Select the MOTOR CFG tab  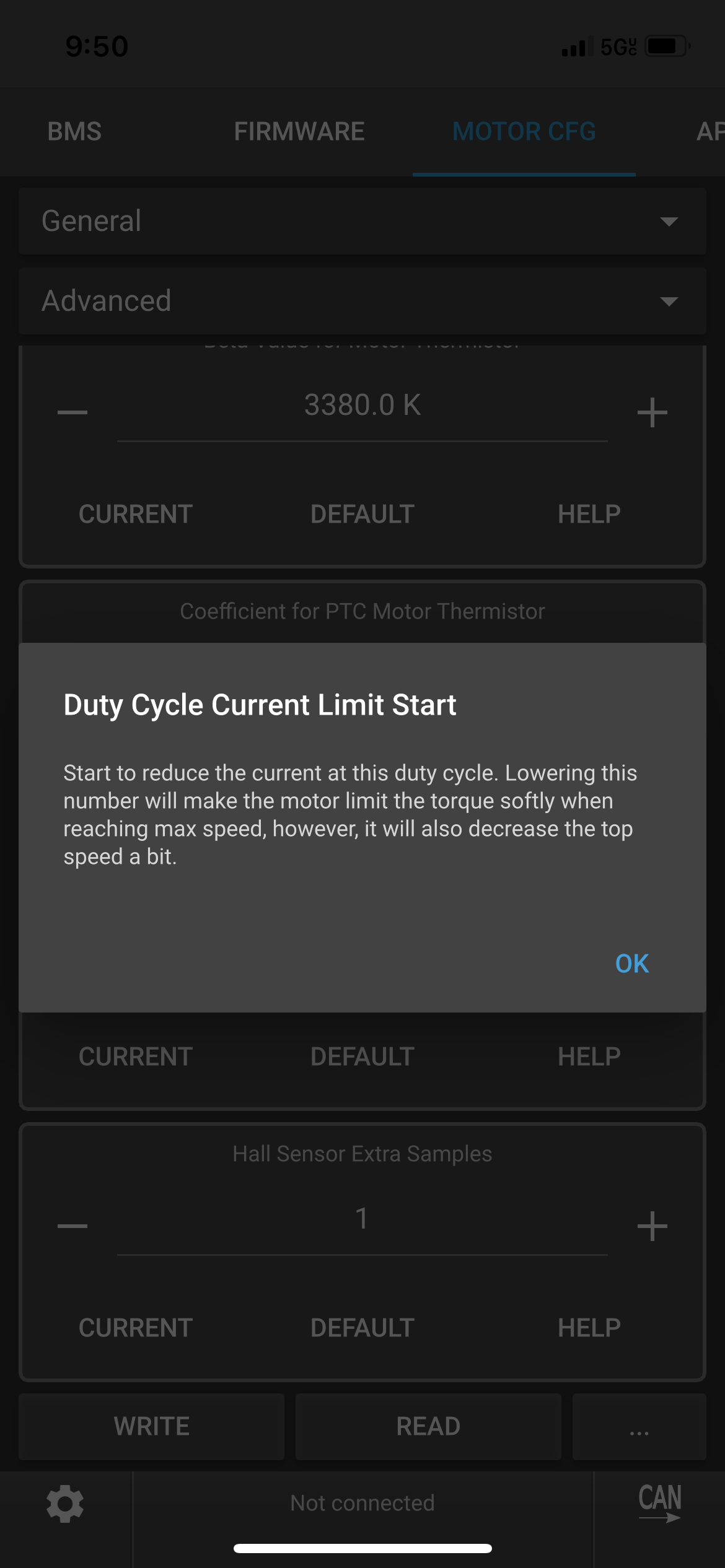[524, 131]
